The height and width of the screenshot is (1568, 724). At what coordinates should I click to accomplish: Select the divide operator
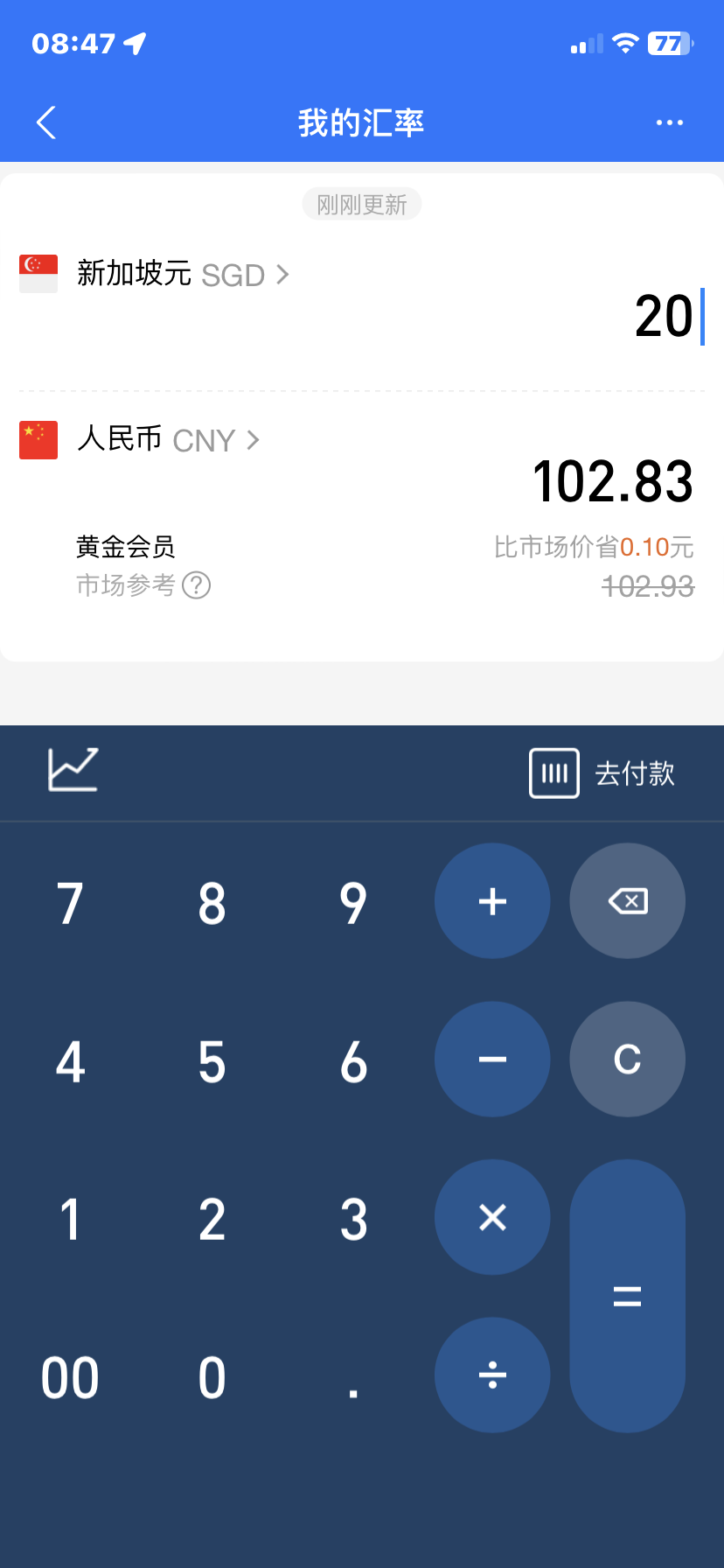click(492, 1375)
